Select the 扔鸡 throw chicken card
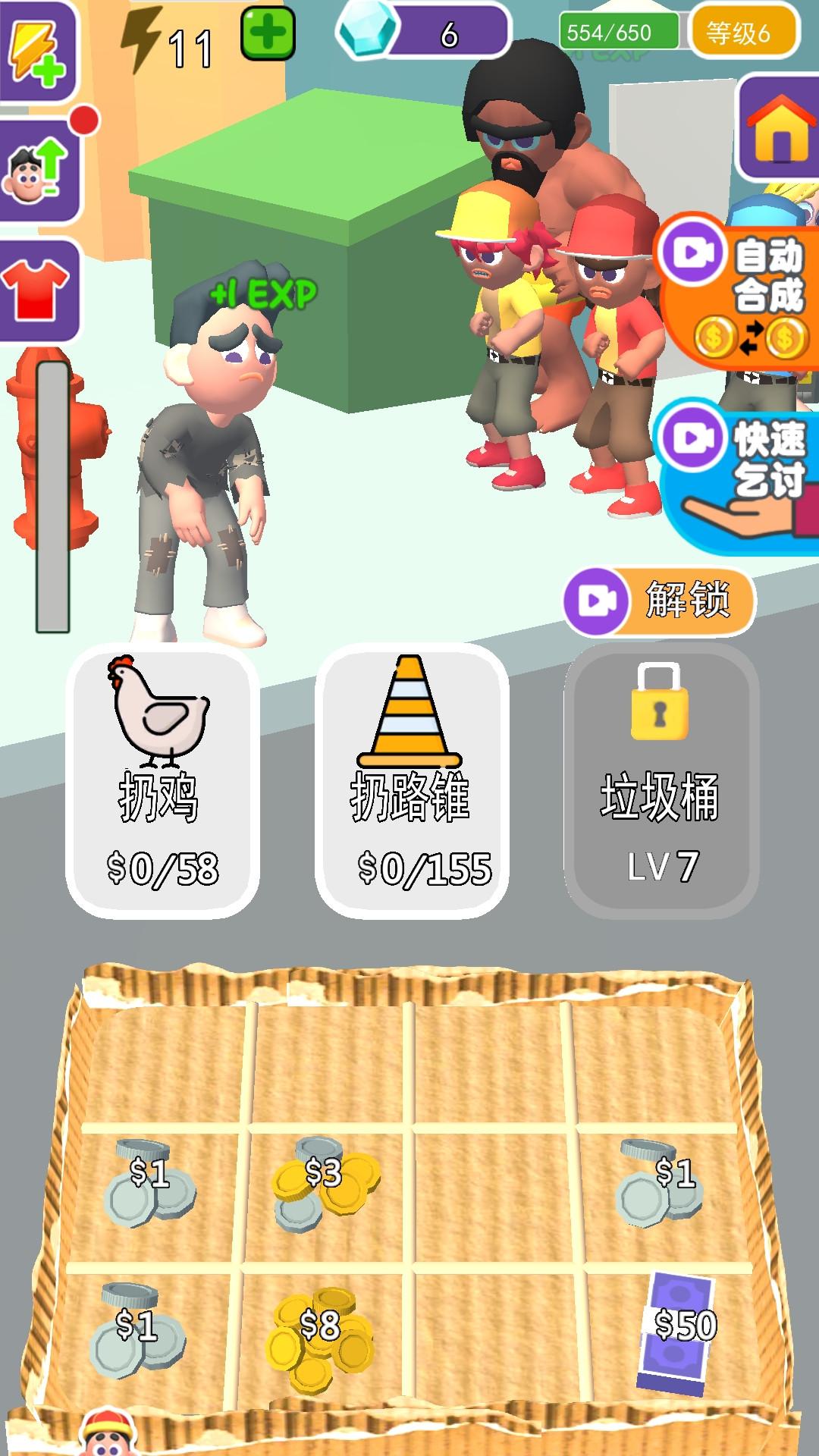This screenshot has height=1456, width=819. (x=162, y=781)
